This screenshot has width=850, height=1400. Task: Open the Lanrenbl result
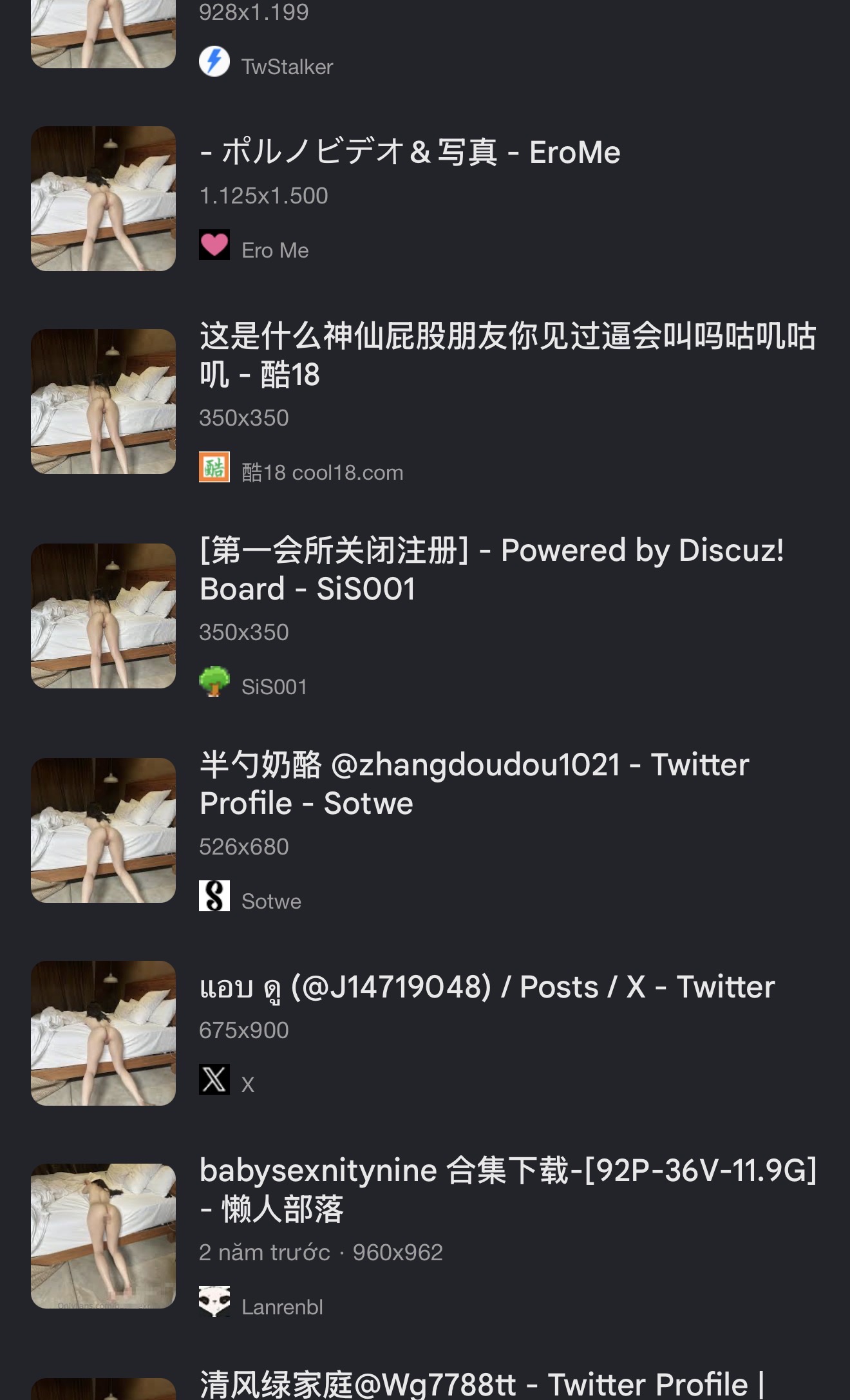coord(507,1189)
